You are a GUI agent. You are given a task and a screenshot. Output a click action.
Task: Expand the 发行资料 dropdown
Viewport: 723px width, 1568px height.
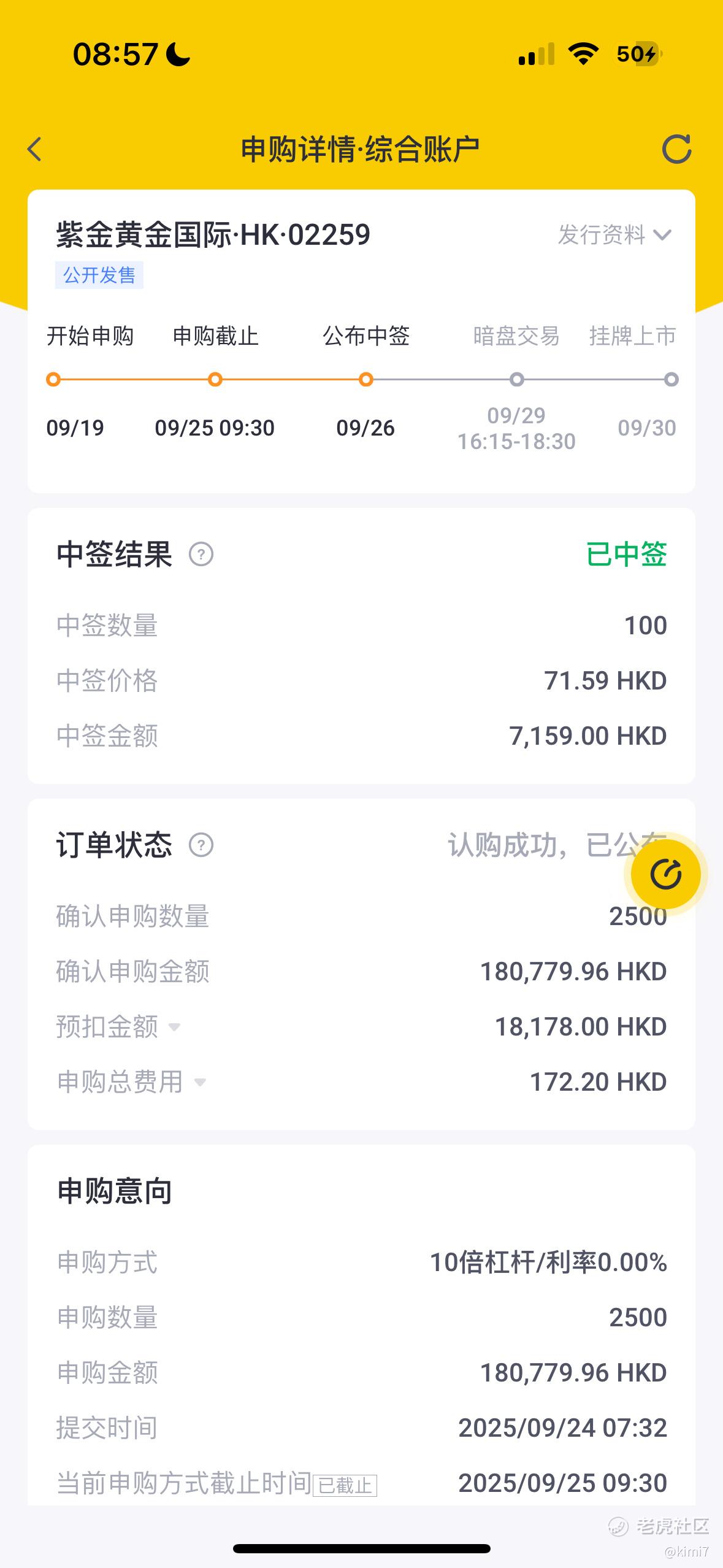(x=614, y=235)
